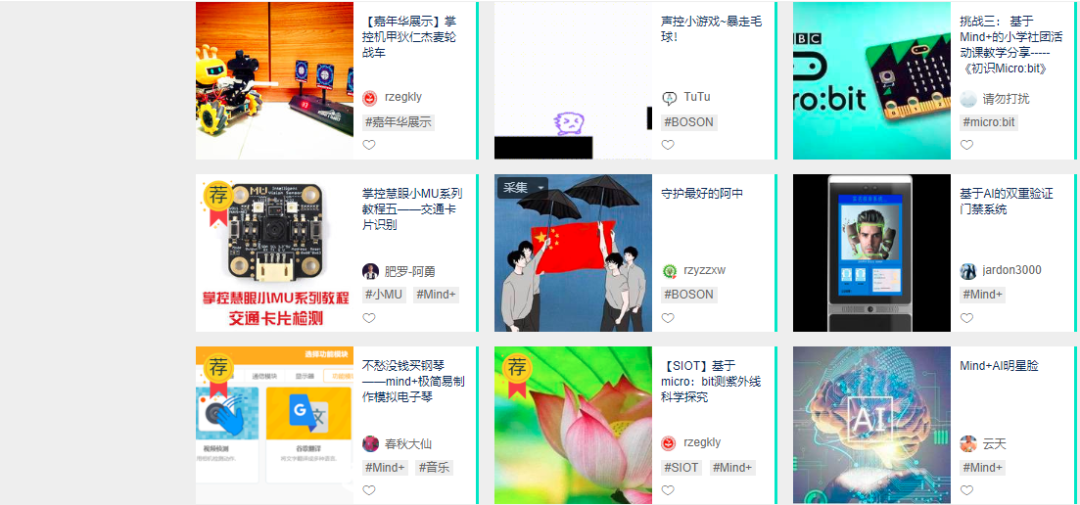Open 守护最好的阿中 project
1080x505 pixels.
[x=702, y=194]
